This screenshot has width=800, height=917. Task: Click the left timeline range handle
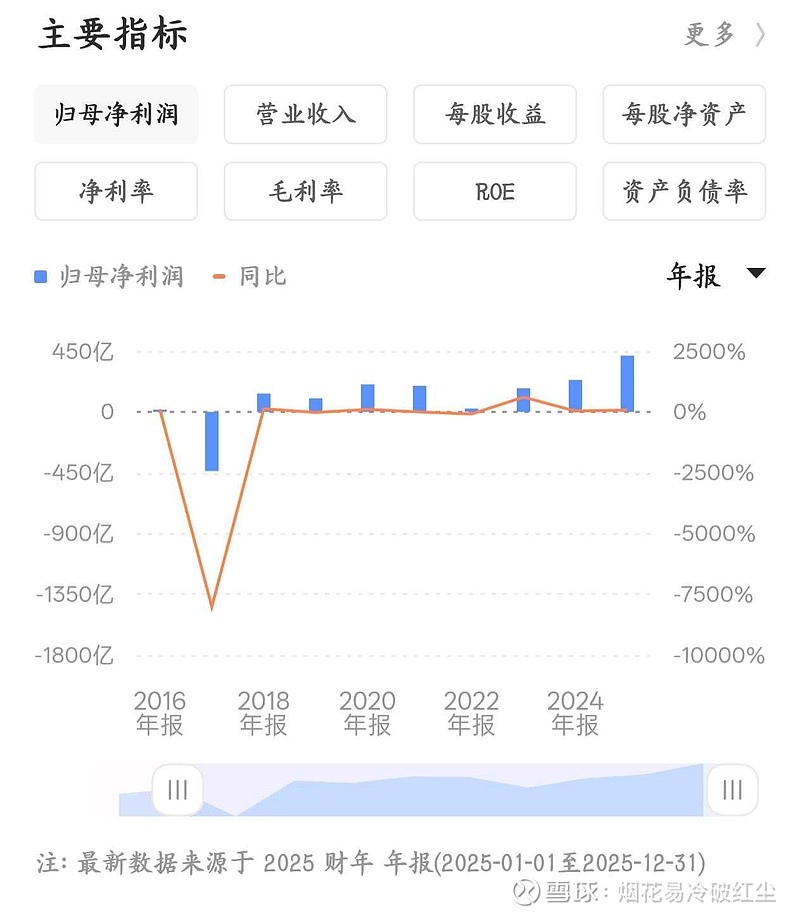(x=176, y=790)
